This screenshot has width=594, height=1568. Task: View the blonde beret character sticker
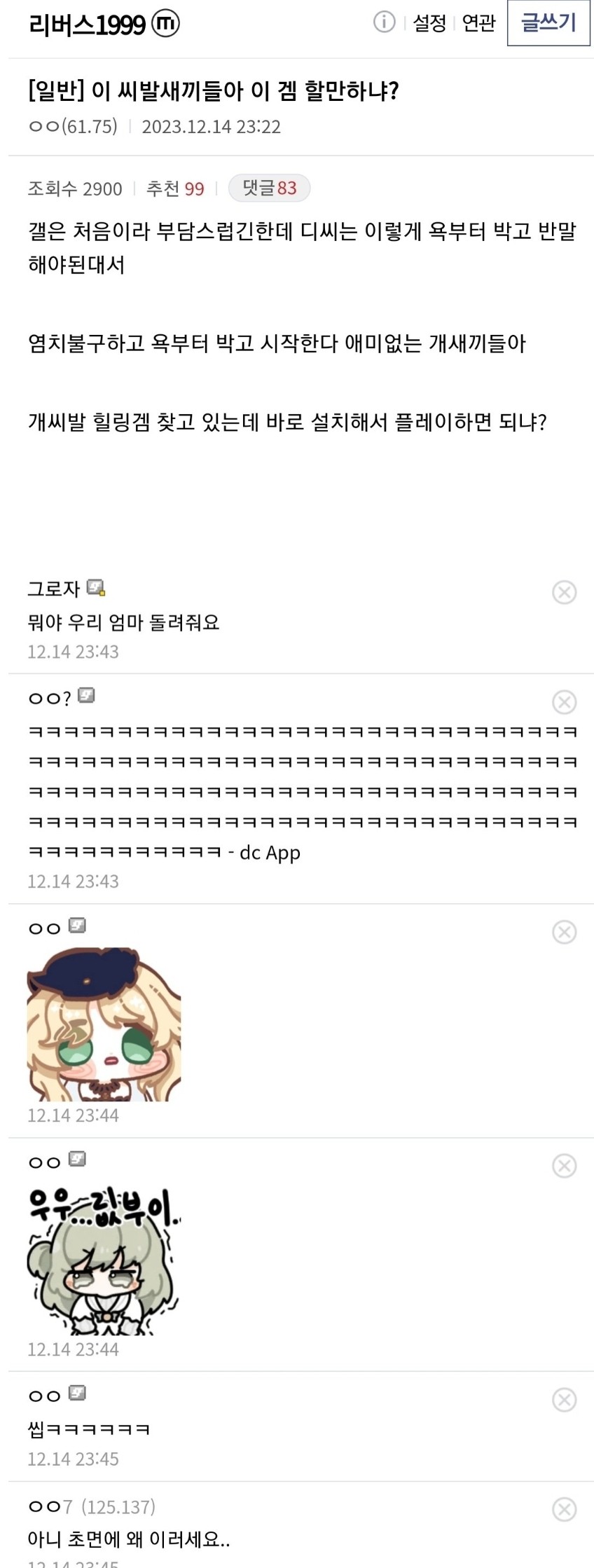[104, 1024]
